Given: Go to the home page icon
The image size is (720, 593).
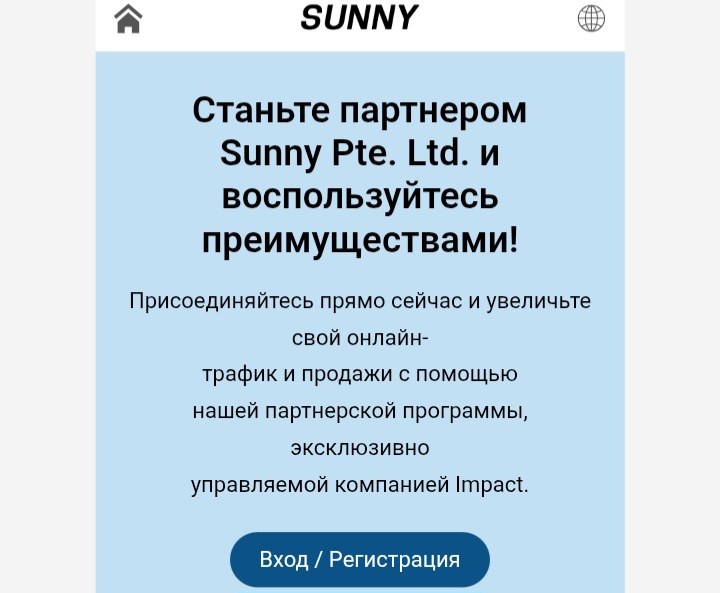Looking at the screenshot, I should (x=128, y=19).
